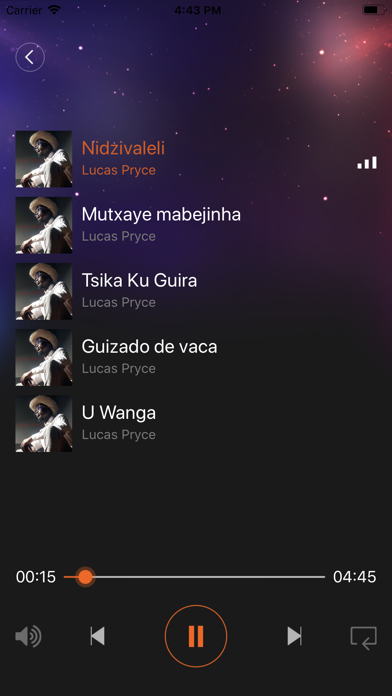Open the volume speaker control
Viewport: 392px width, 696px height.
point(28,637)
